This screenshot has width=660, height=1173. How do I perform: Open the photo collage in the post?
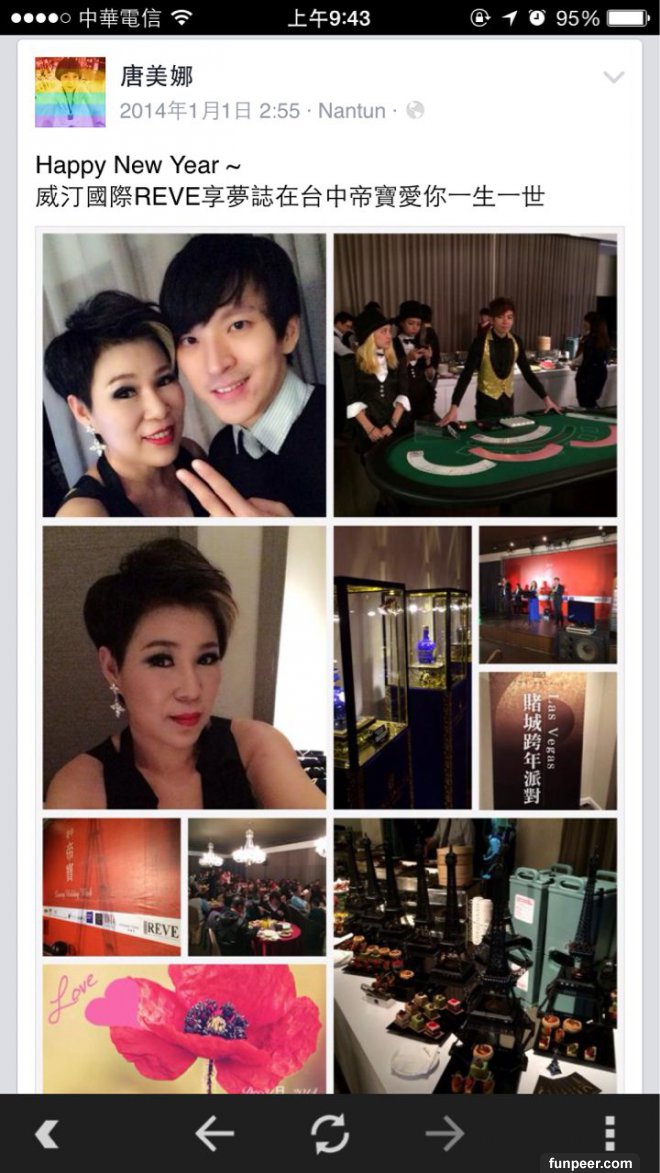[330, 660]
